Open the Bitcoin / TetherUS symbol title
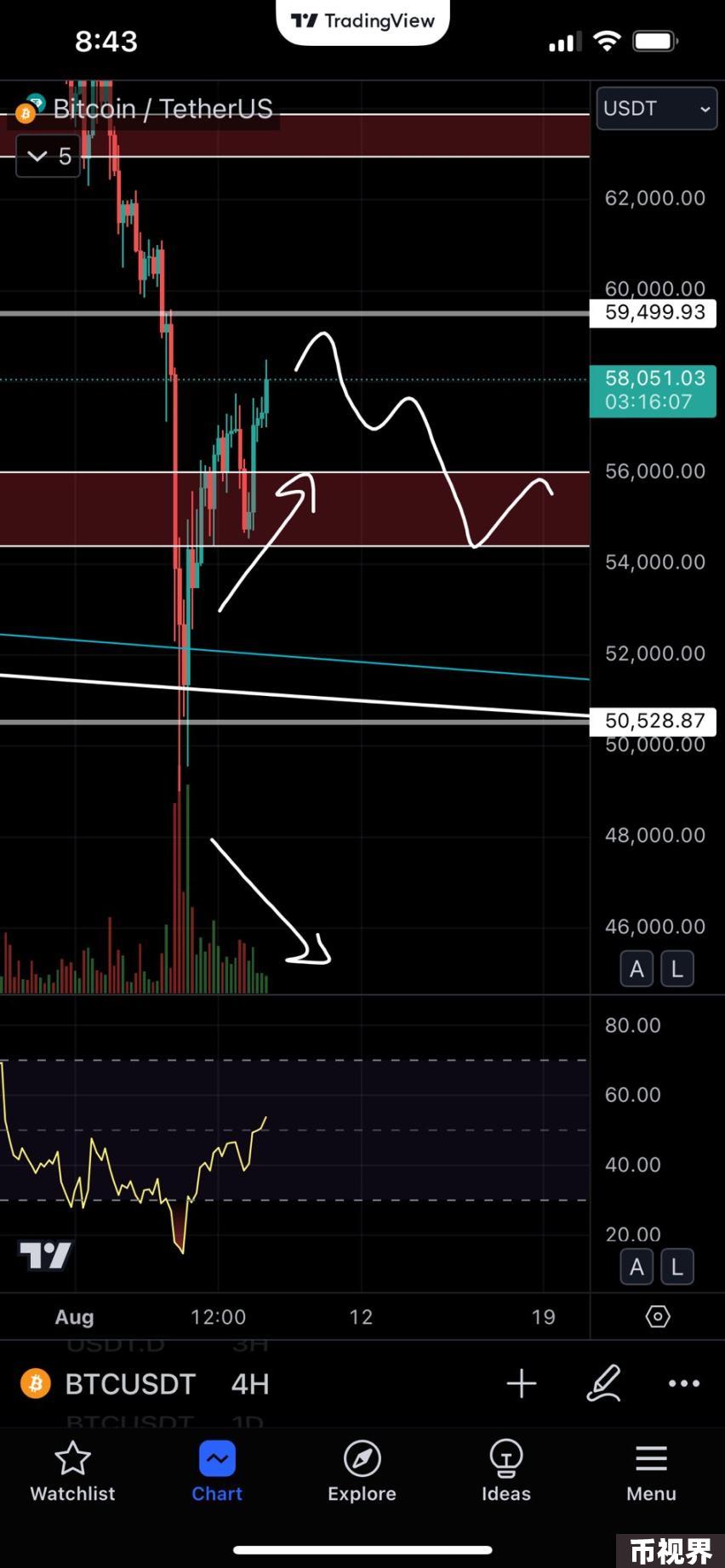This screenshot has width=725, height=1568. click(162, 109)
